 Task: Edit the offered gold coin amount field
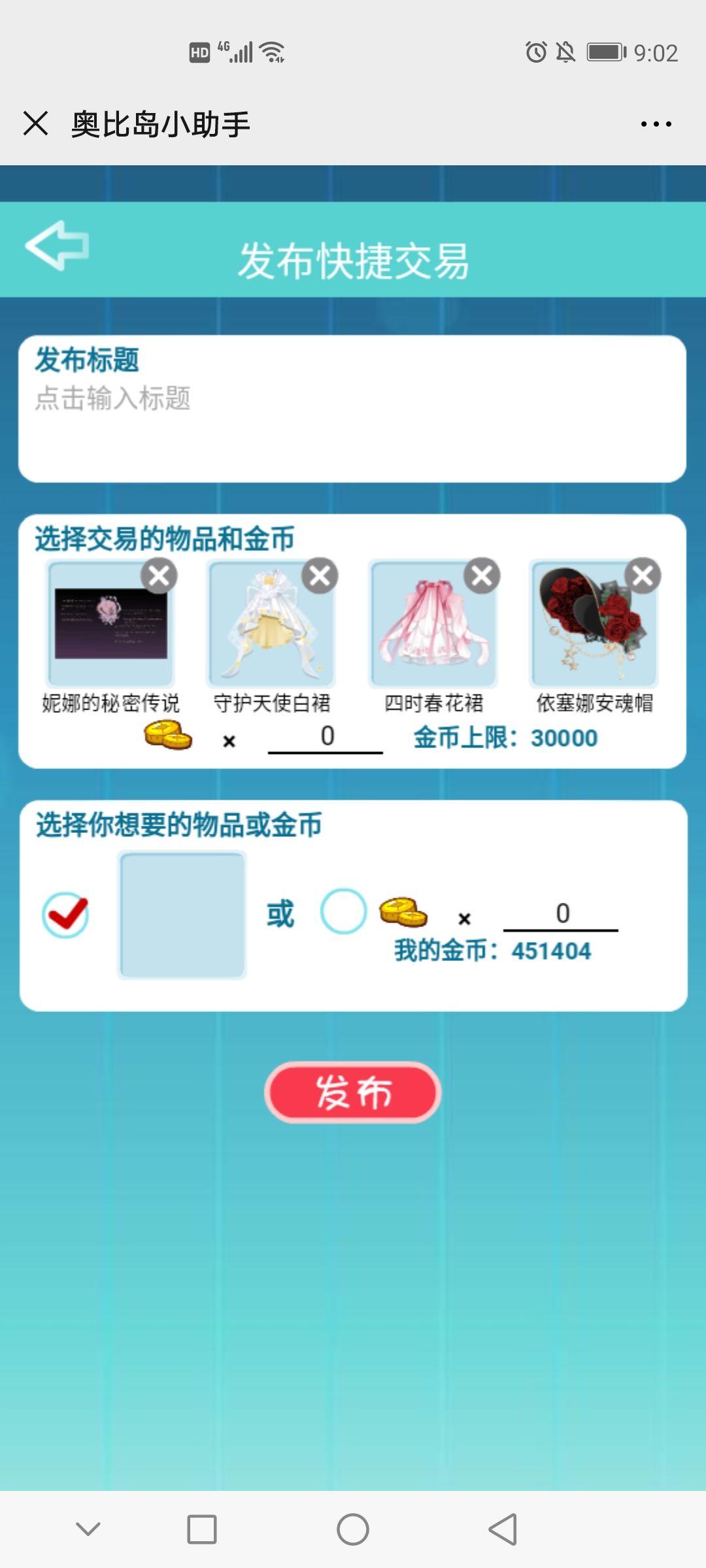326,738
